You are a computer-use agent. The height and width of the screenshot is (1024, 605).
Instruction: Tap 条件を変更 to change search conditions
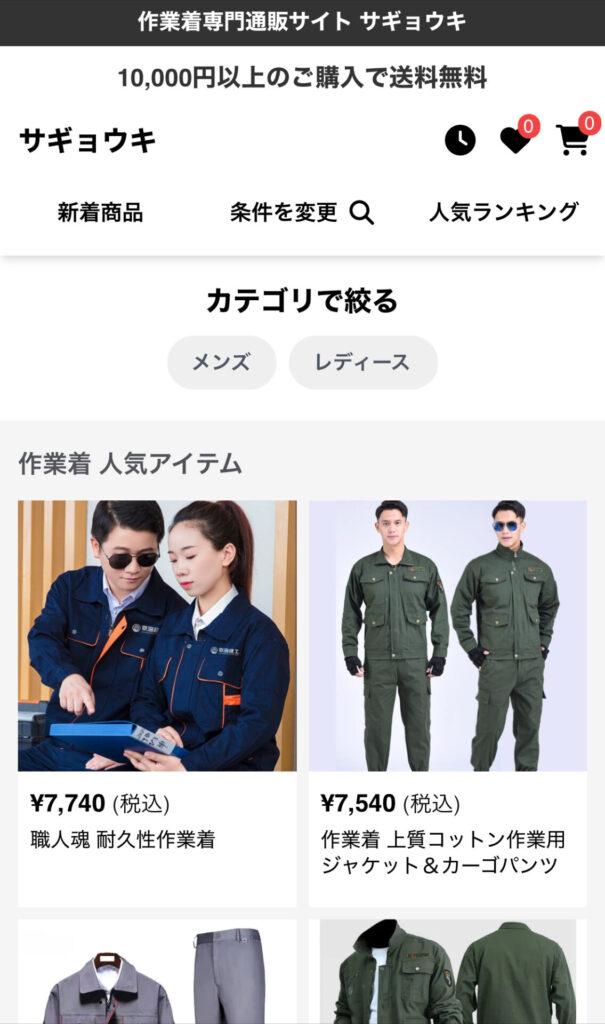[x=301, y=212]
